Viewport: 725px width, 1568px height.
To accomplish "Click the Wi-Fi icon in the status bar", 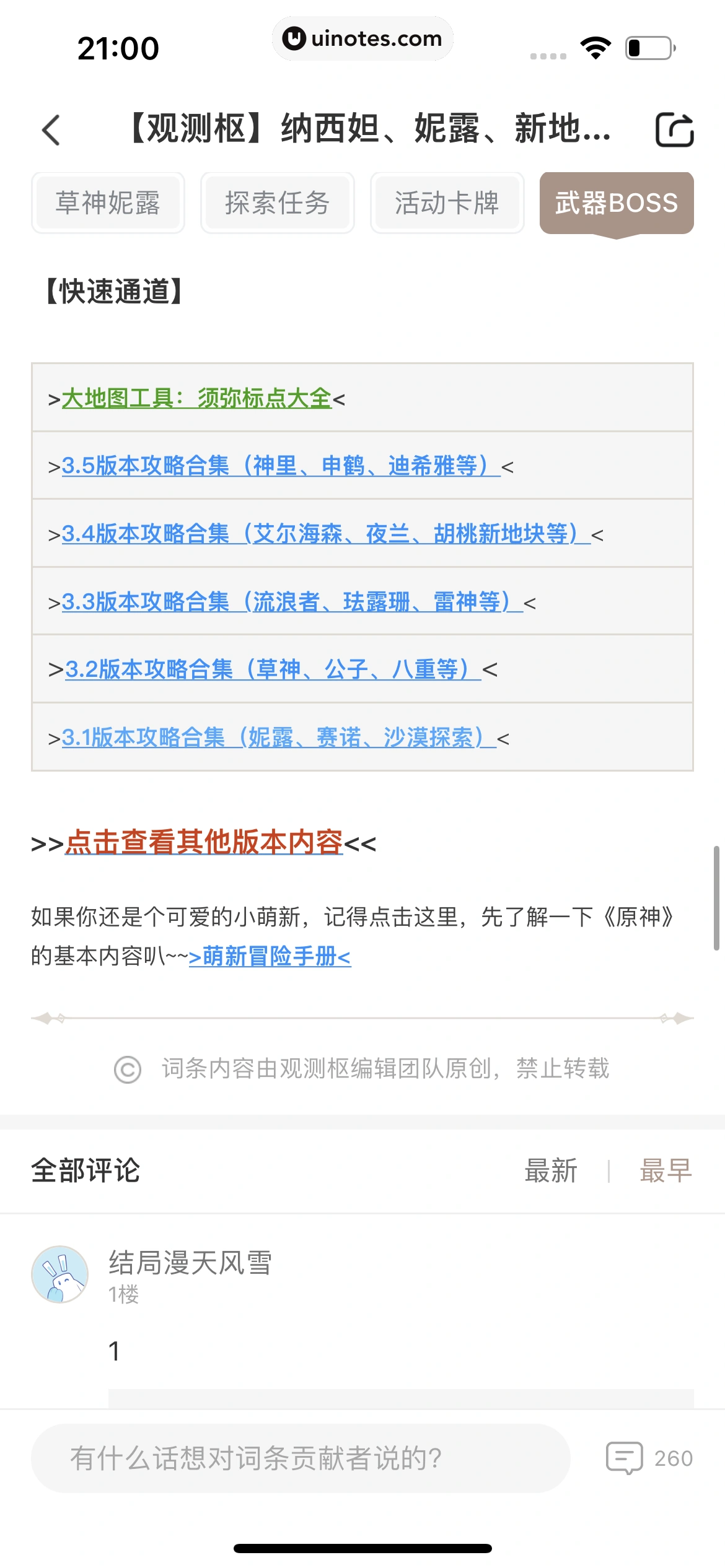I will tap(595, 46).
